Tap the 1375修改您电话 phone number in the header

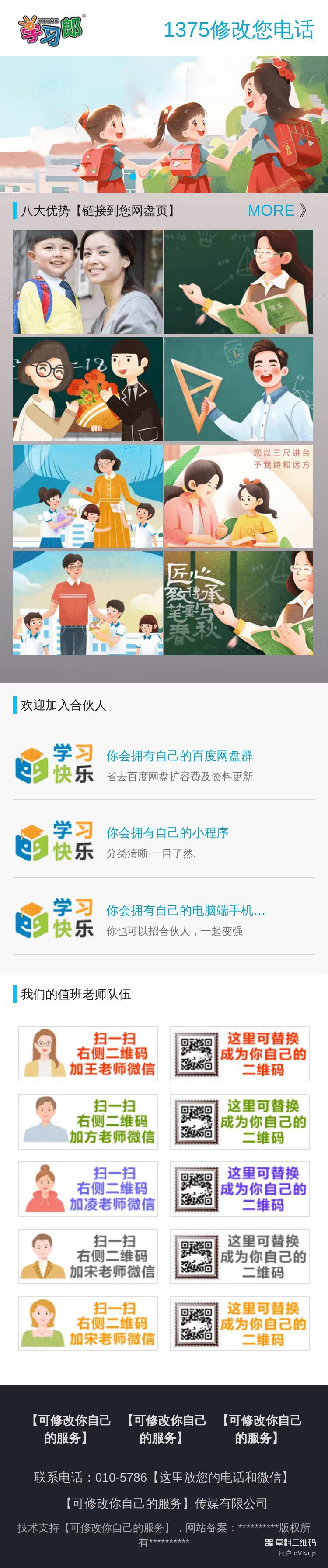click(238, 29)
